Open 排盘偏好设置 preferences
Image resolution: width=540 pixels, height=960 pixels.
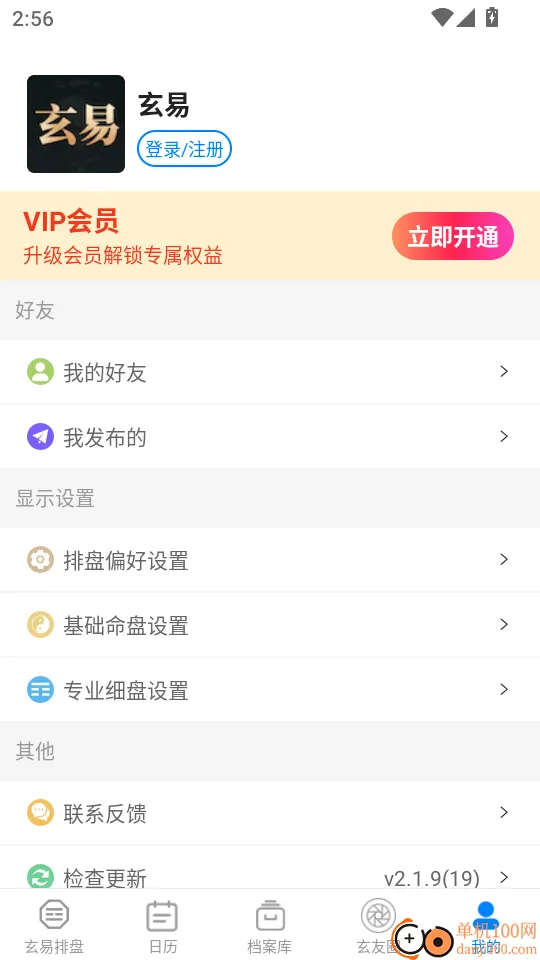[270, 560]
